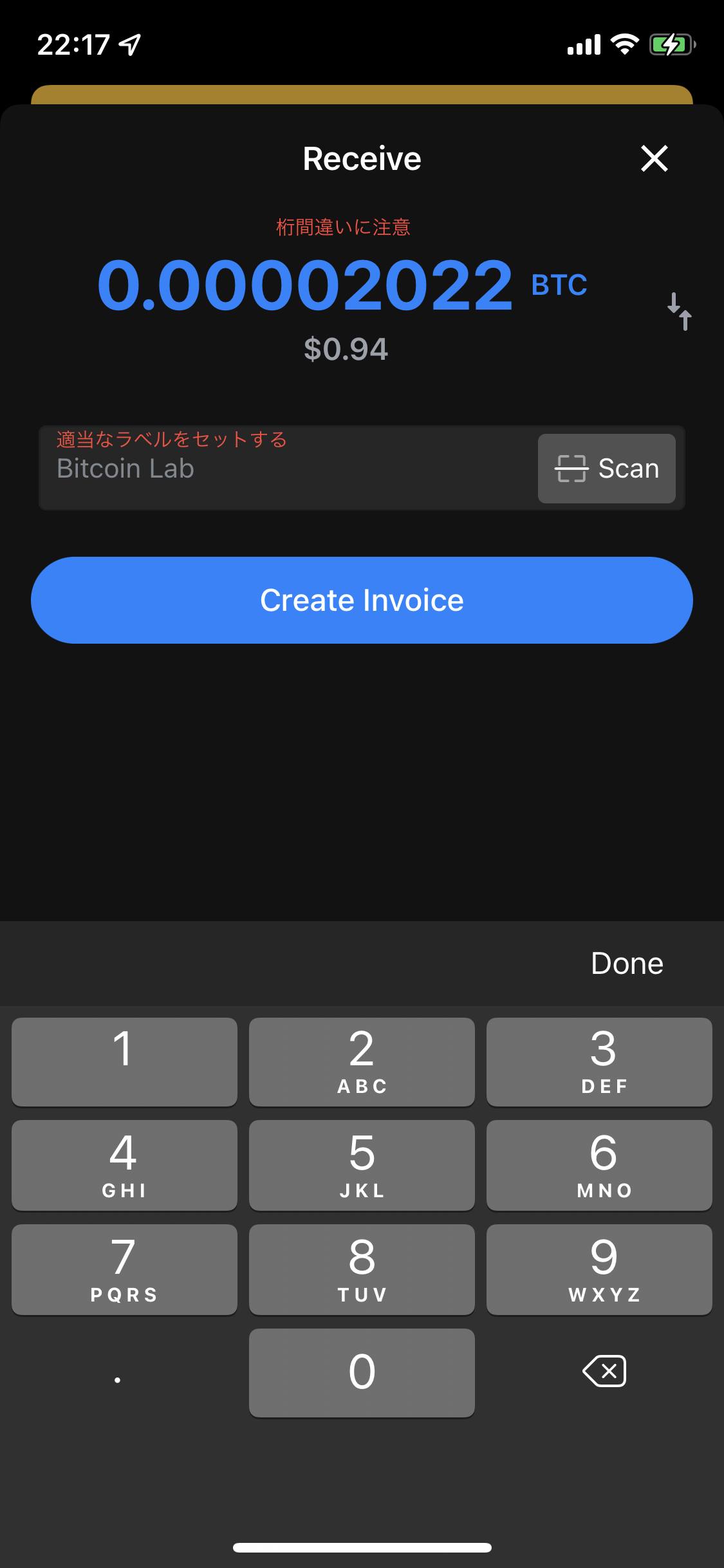Tap the 0 key
The width and height of the screenshot is (724, 1568).
[x=362, y=1372]
